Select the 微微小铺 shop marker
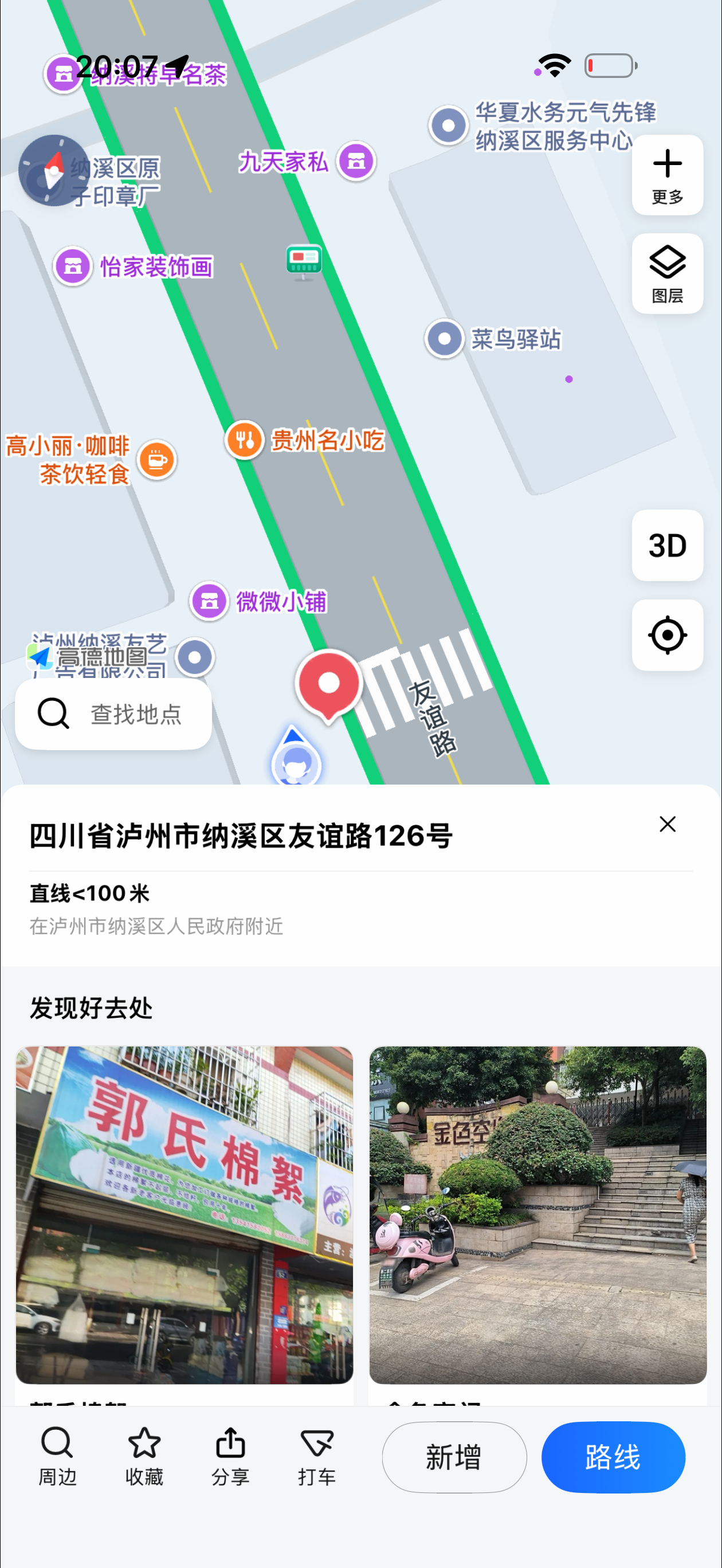The width and height of the screenshot is (722, 1568). click(209, 601)
